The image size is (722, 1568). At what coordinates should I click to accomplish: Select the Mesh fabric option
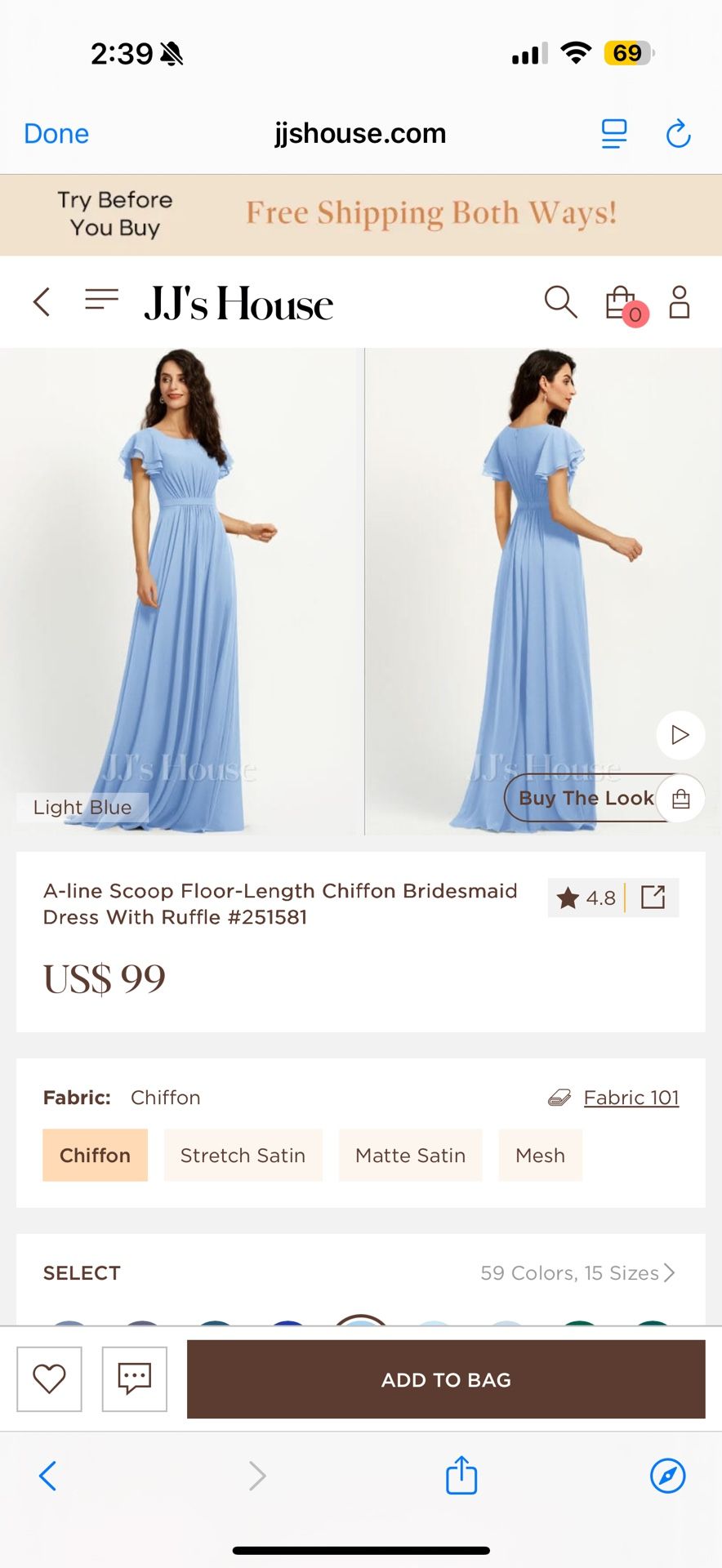click(x=540, y=1155)
